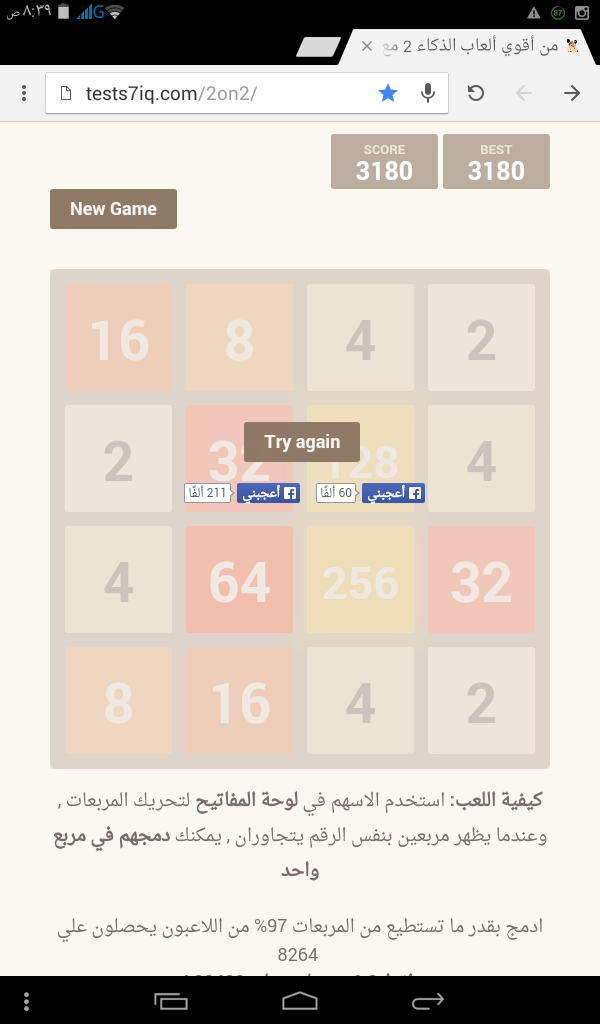
Task: Open a new browser tab
Action: pos(318,47)
